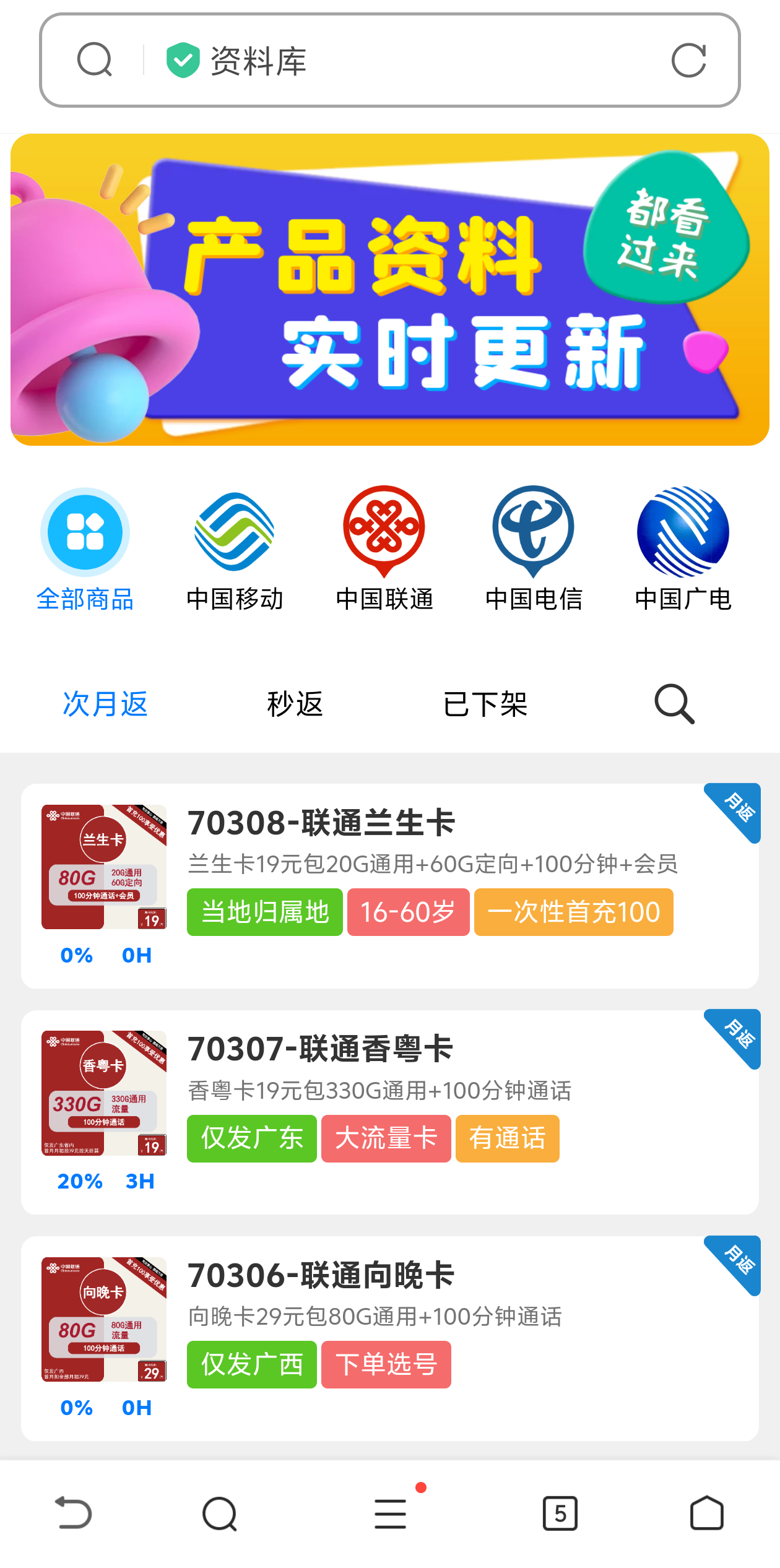Switch to the 秒返 tab
This screenshot has width=780, height=1568.
tap(295, 704)
